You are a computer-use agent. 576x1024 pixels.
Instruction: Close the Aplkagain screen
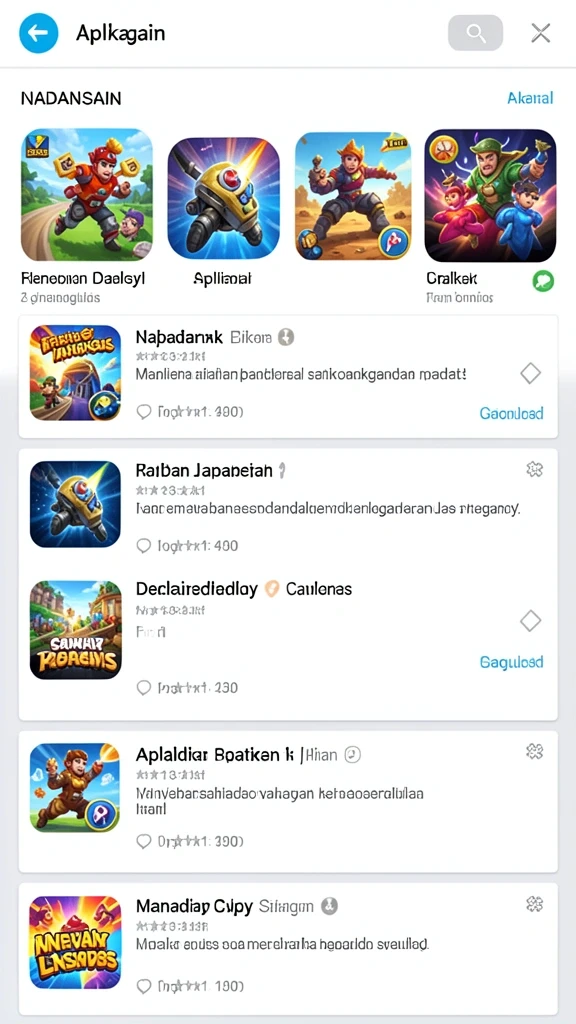point(541,33)
